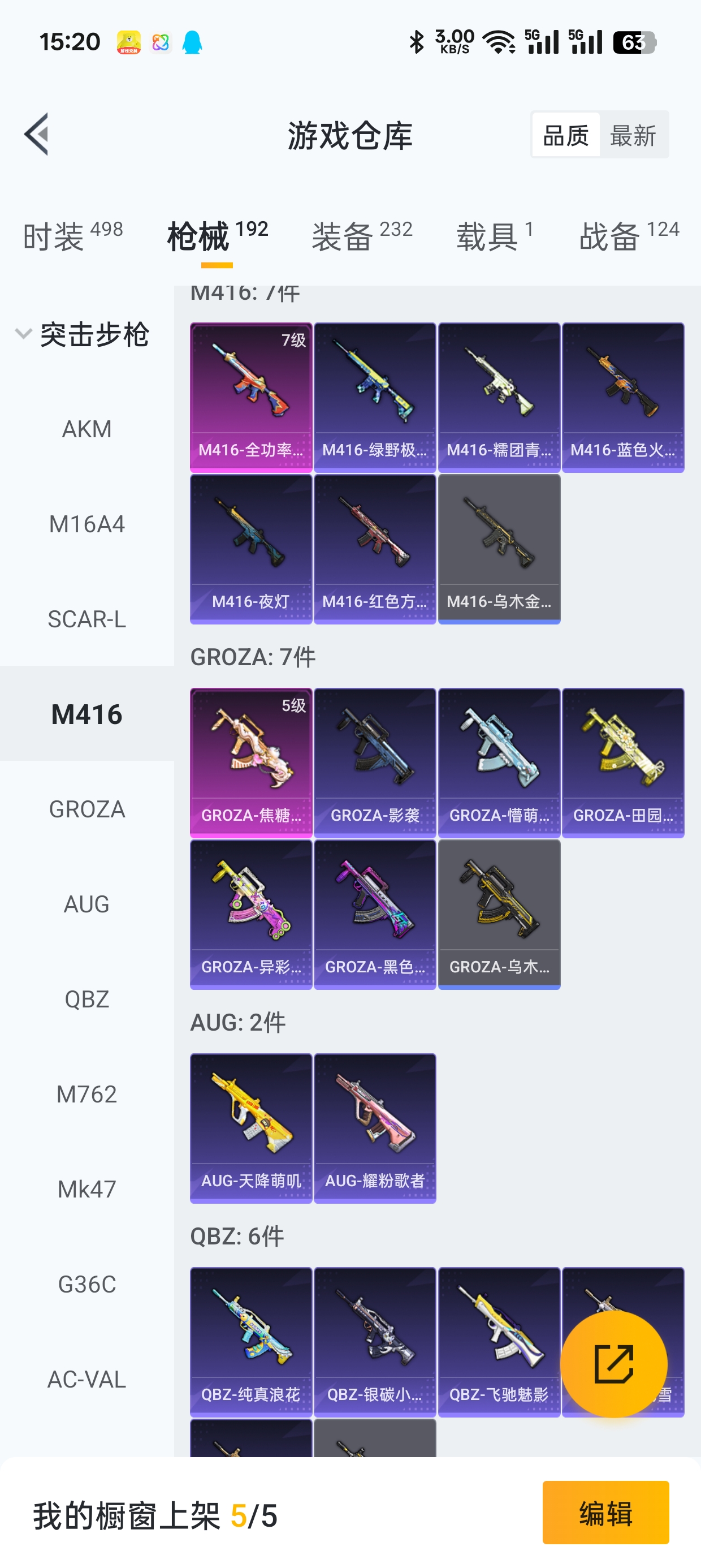Screen dimensions: 701x1568
Task: Select the 品质 sort option
Action: (565, 135)
